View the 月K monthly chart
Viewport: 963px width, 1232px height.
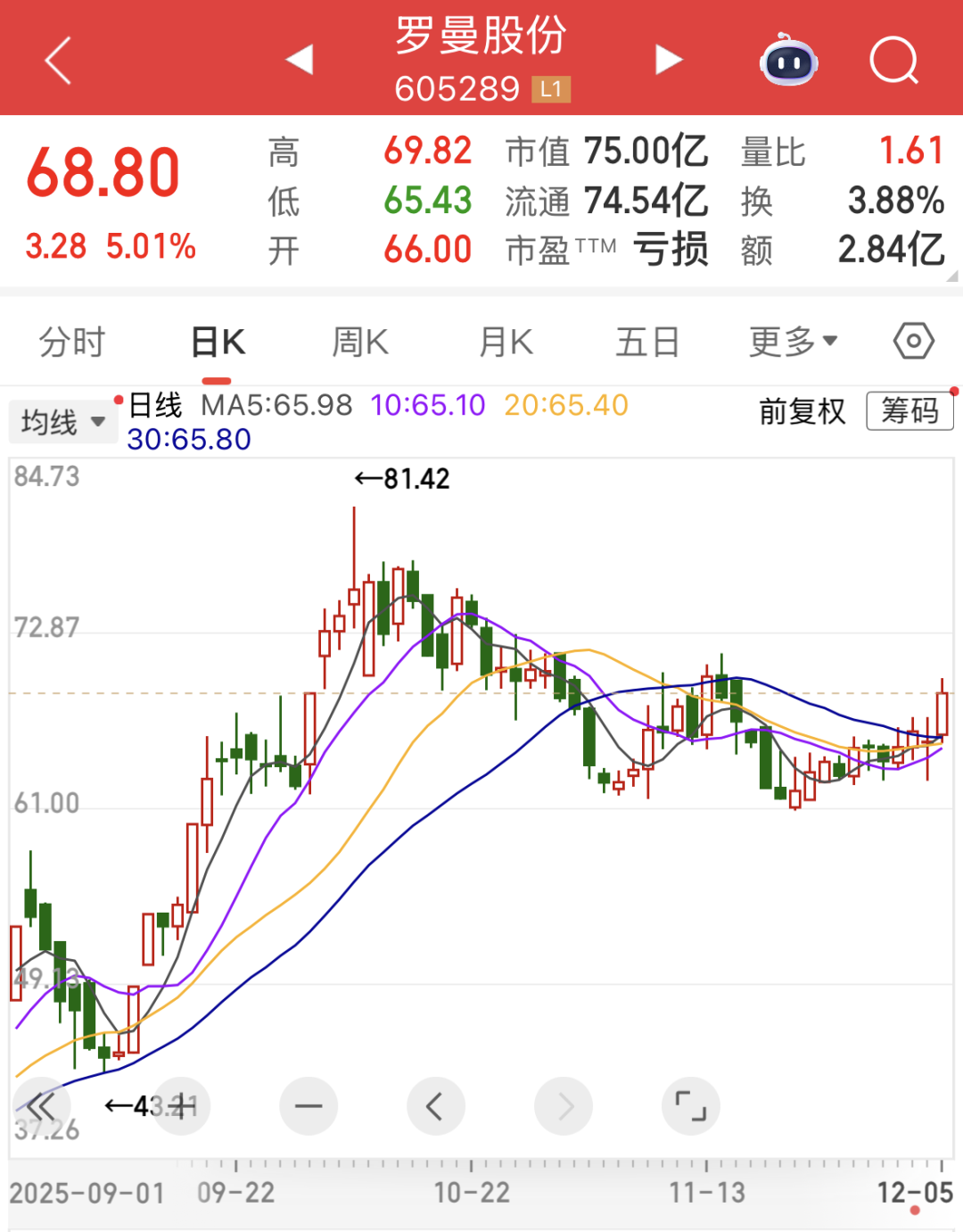[x=506, y=342]
